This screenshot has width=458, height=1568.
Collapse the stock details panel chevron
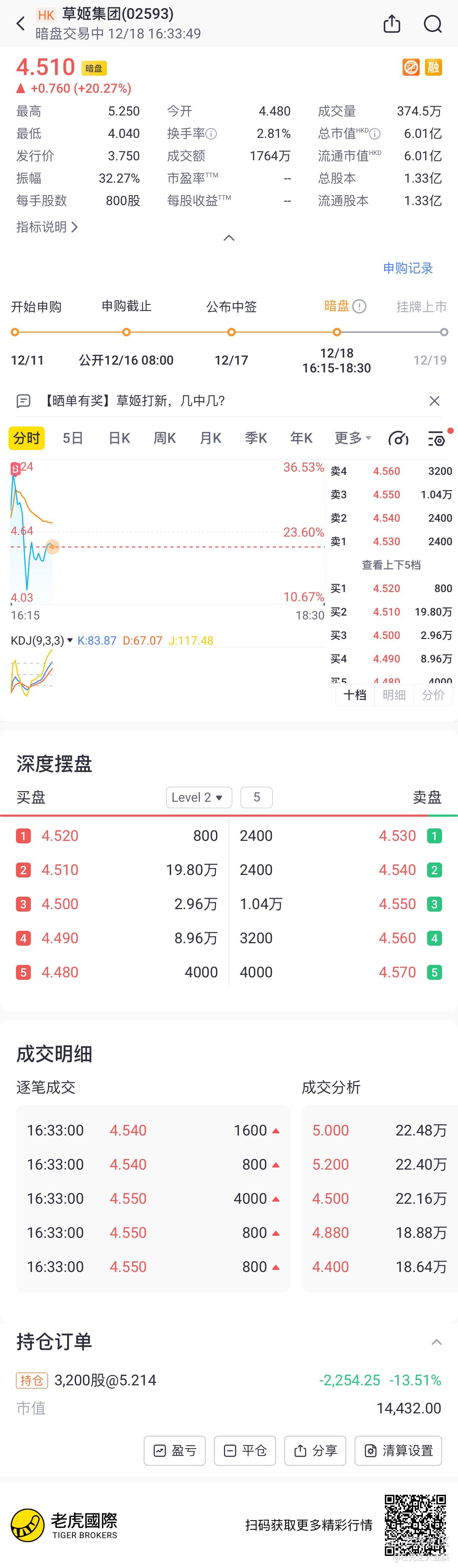click(x=229, y=238)
